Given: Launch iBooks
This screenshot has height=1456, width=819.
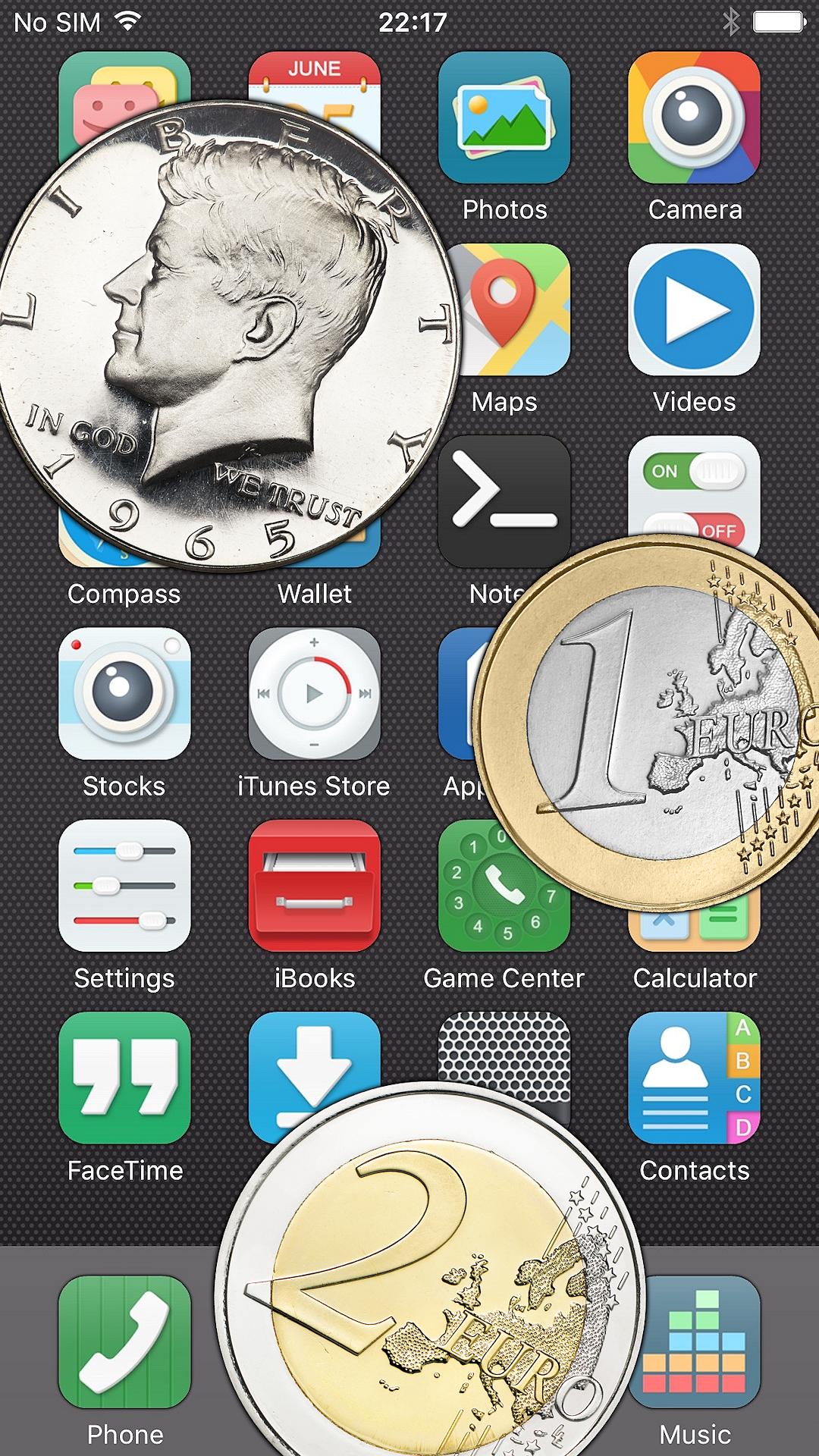Looking at the screenshot, I should tap(314, 886).
